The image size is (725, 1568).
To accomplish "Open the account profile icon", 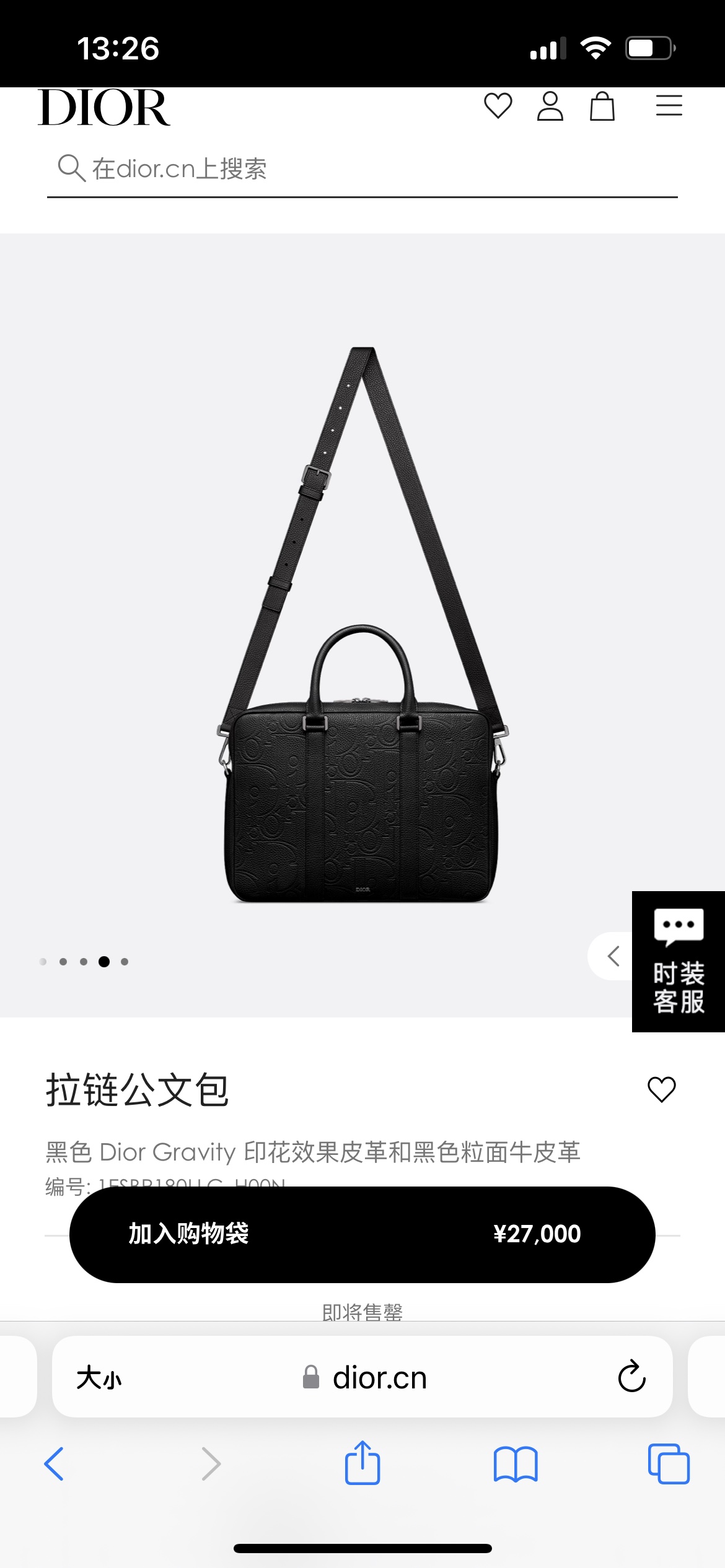I will (550, 106).
